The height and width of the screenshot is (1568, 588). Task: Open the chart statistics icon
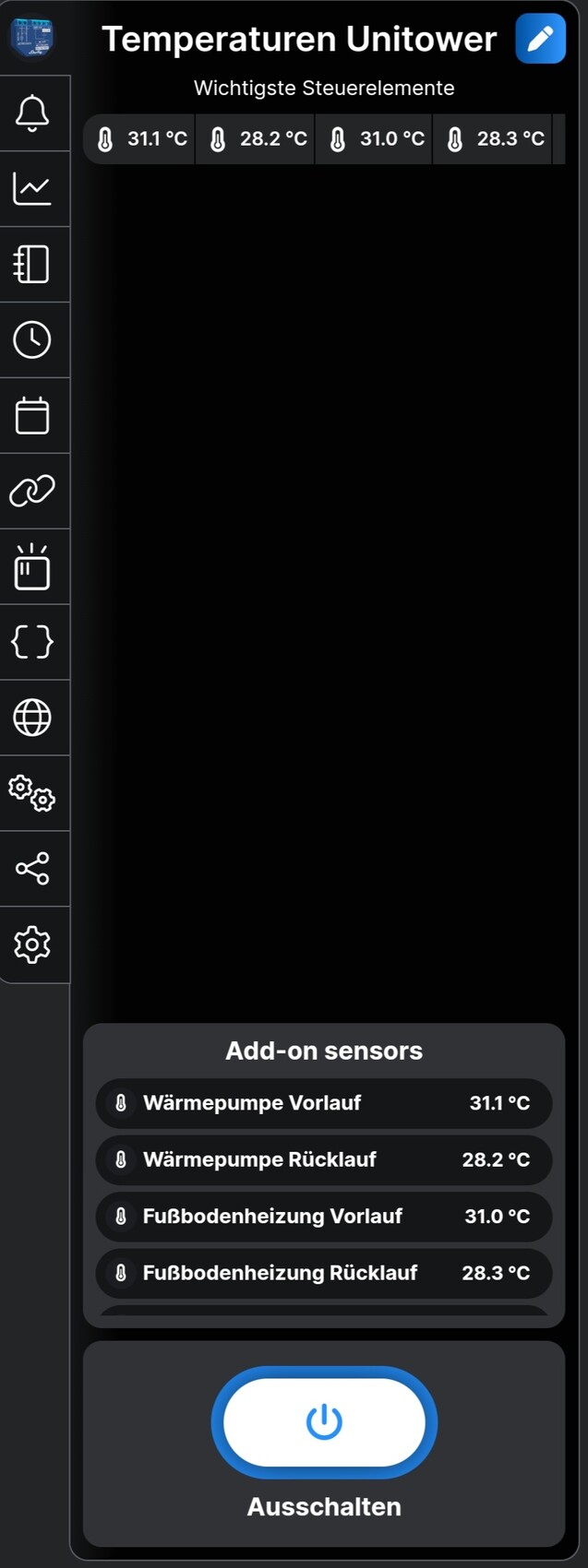coord(32,189)
